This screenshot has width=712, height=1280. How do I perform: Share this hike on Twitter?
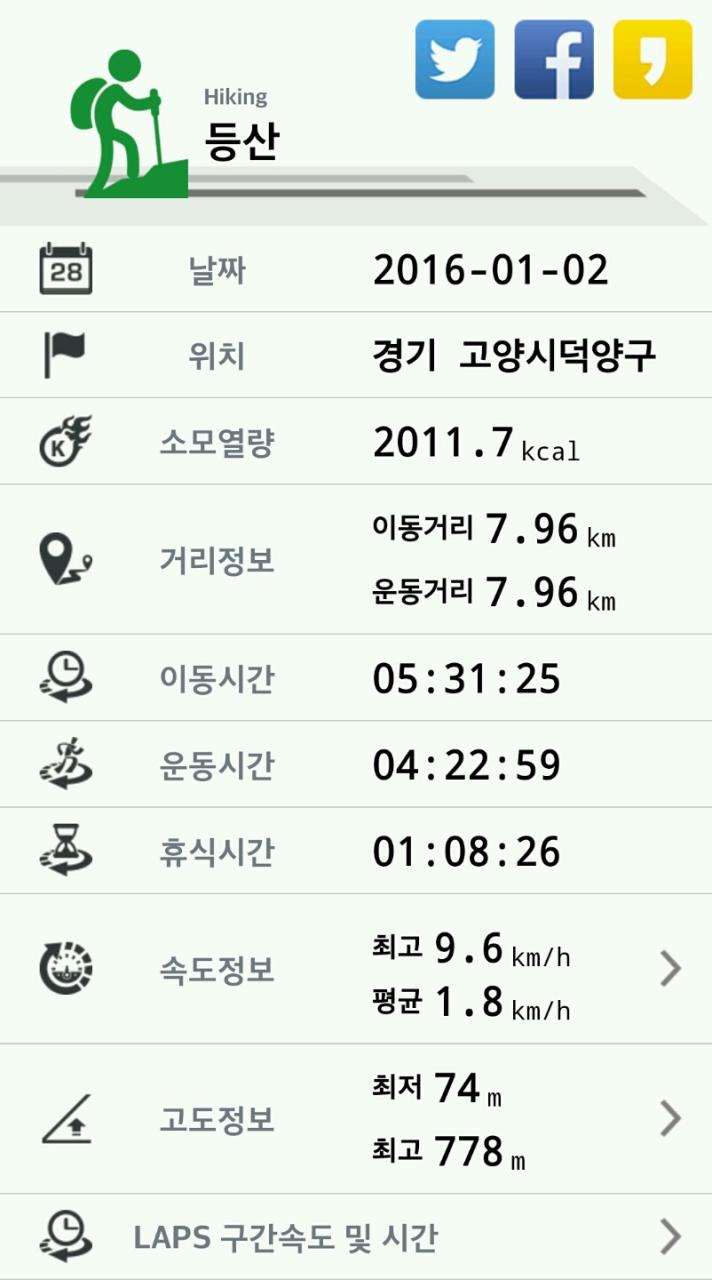[455, 60]
